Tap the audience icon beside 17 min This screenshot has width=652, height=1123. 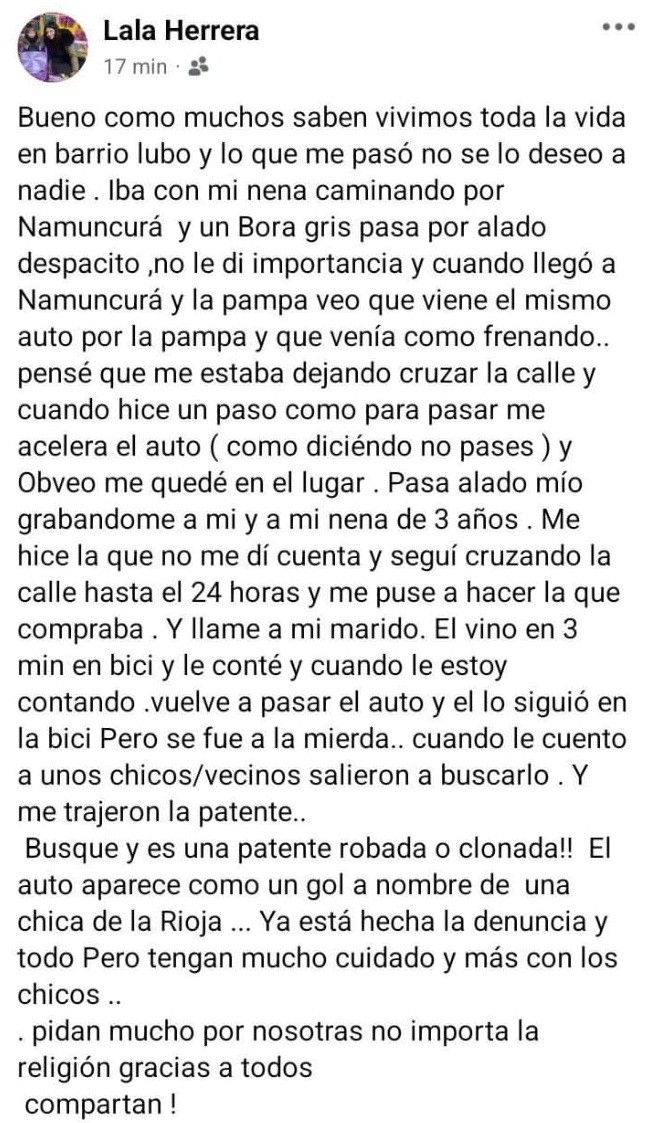(197, 67)
